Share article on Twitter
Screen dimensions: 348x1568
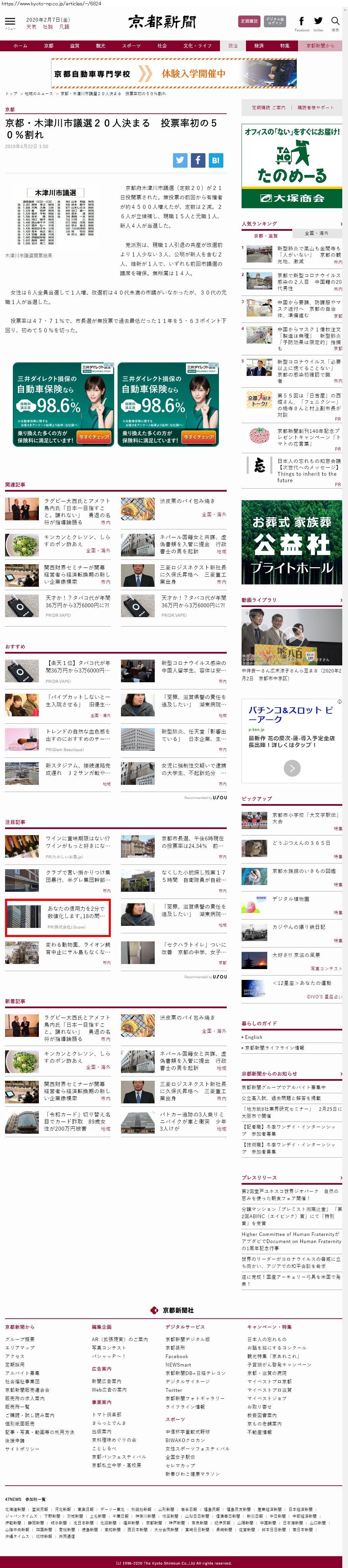click(x=180, y=160)
